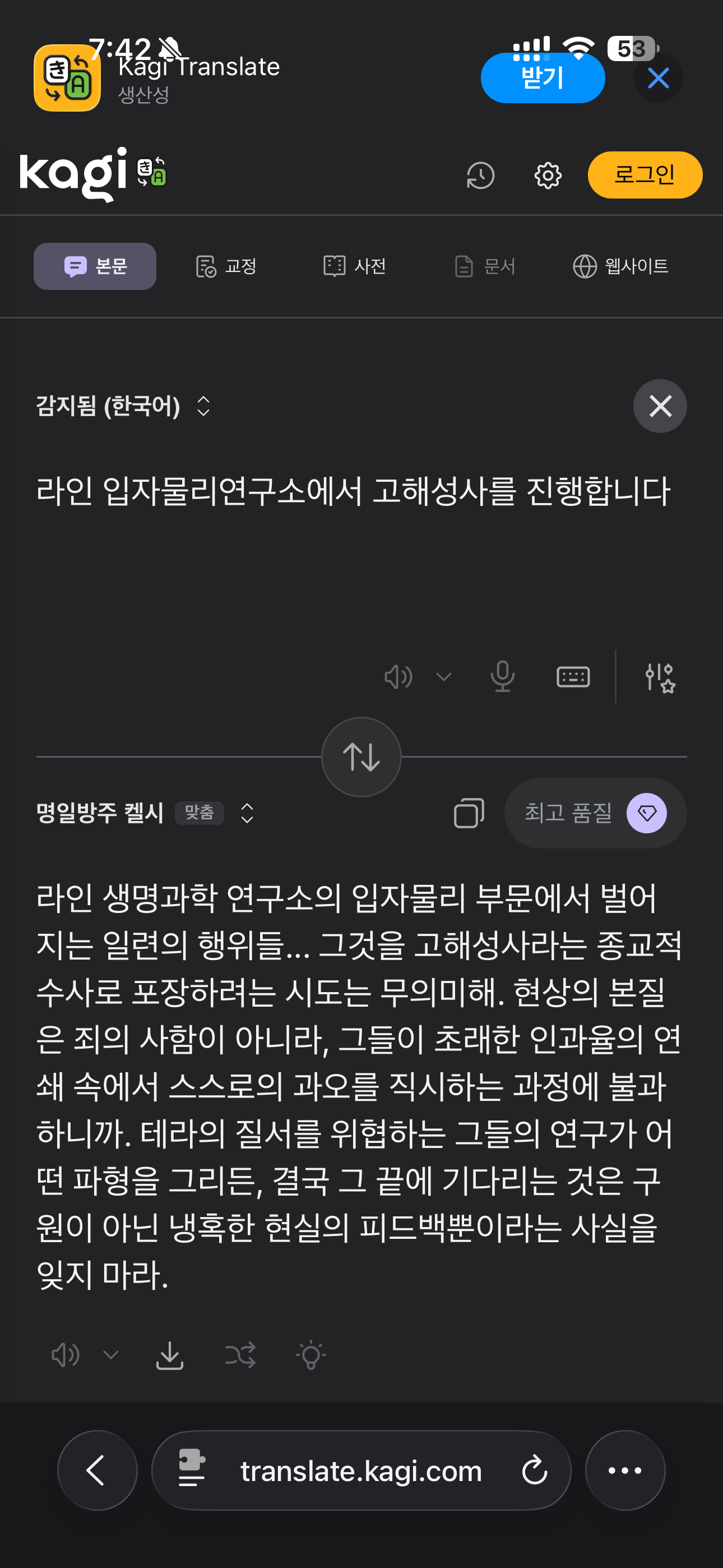This screenshot has width=723, height=1568.
Task: Switch to the 문서 tab
Action: (x=485, y=266)
